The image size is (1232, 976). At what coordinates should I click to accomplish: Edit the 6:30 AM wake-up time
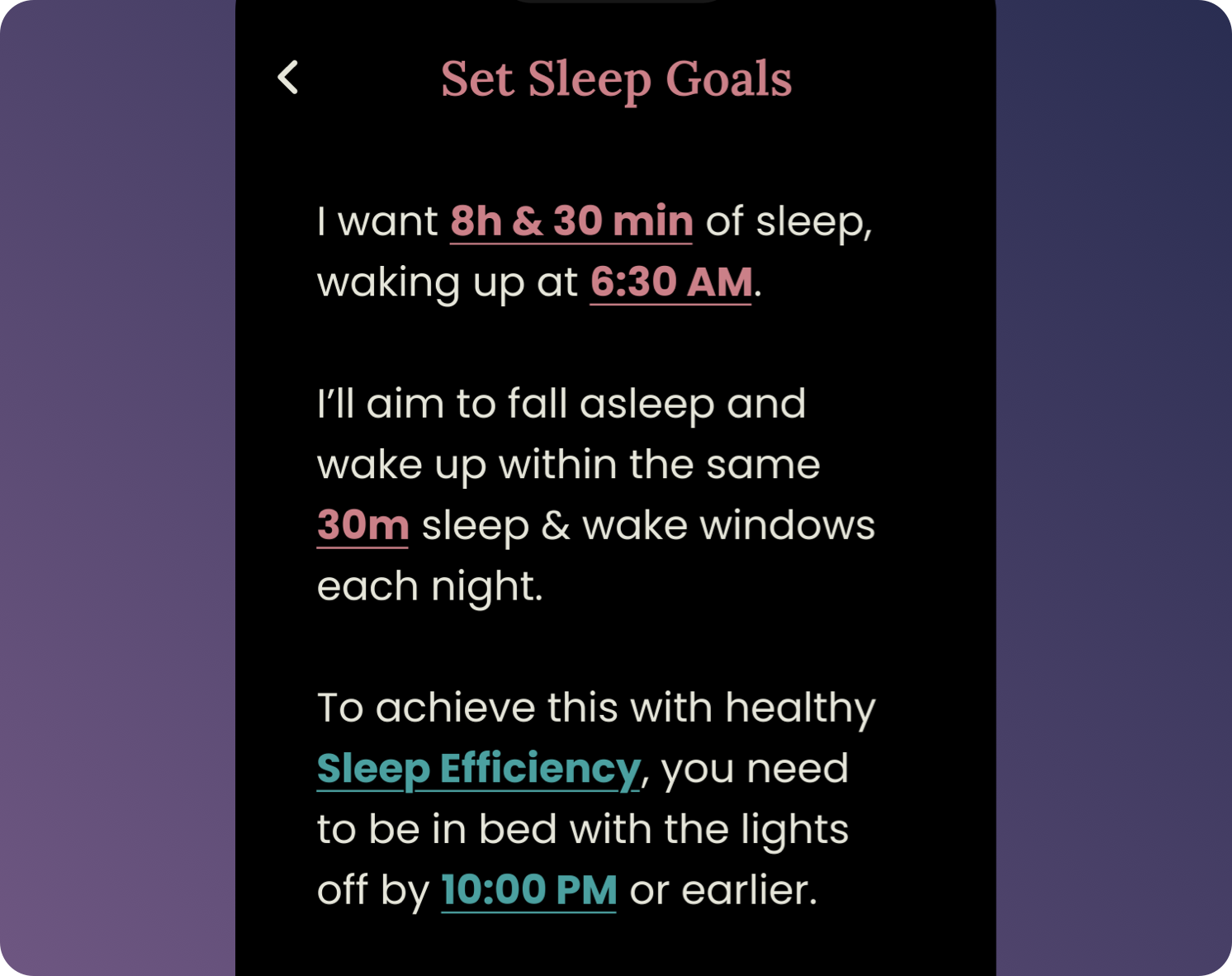[x=670, y=282]
